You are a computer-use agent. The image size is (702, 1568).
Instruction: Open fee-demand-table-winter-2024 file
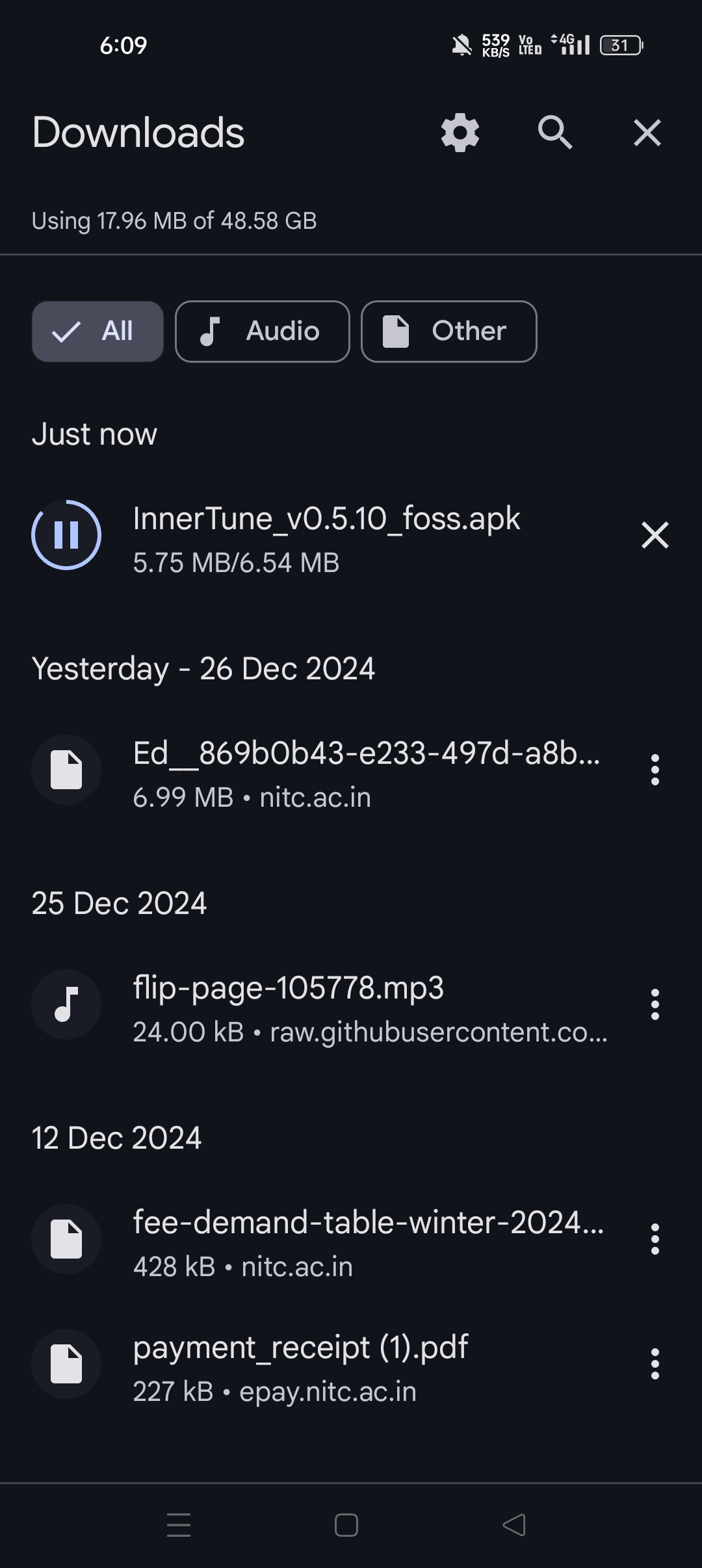(364, 1240)
